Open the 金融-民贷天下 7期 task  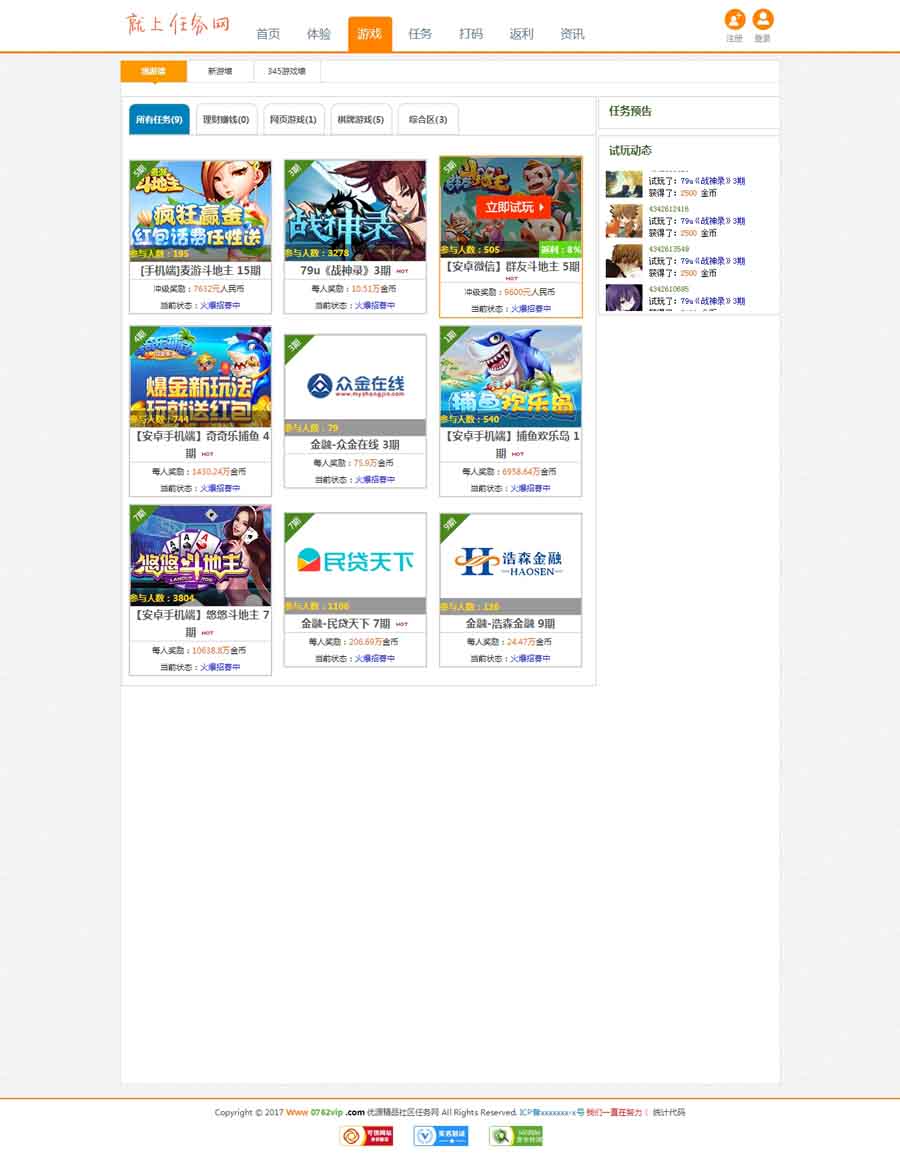click(355, 563)
